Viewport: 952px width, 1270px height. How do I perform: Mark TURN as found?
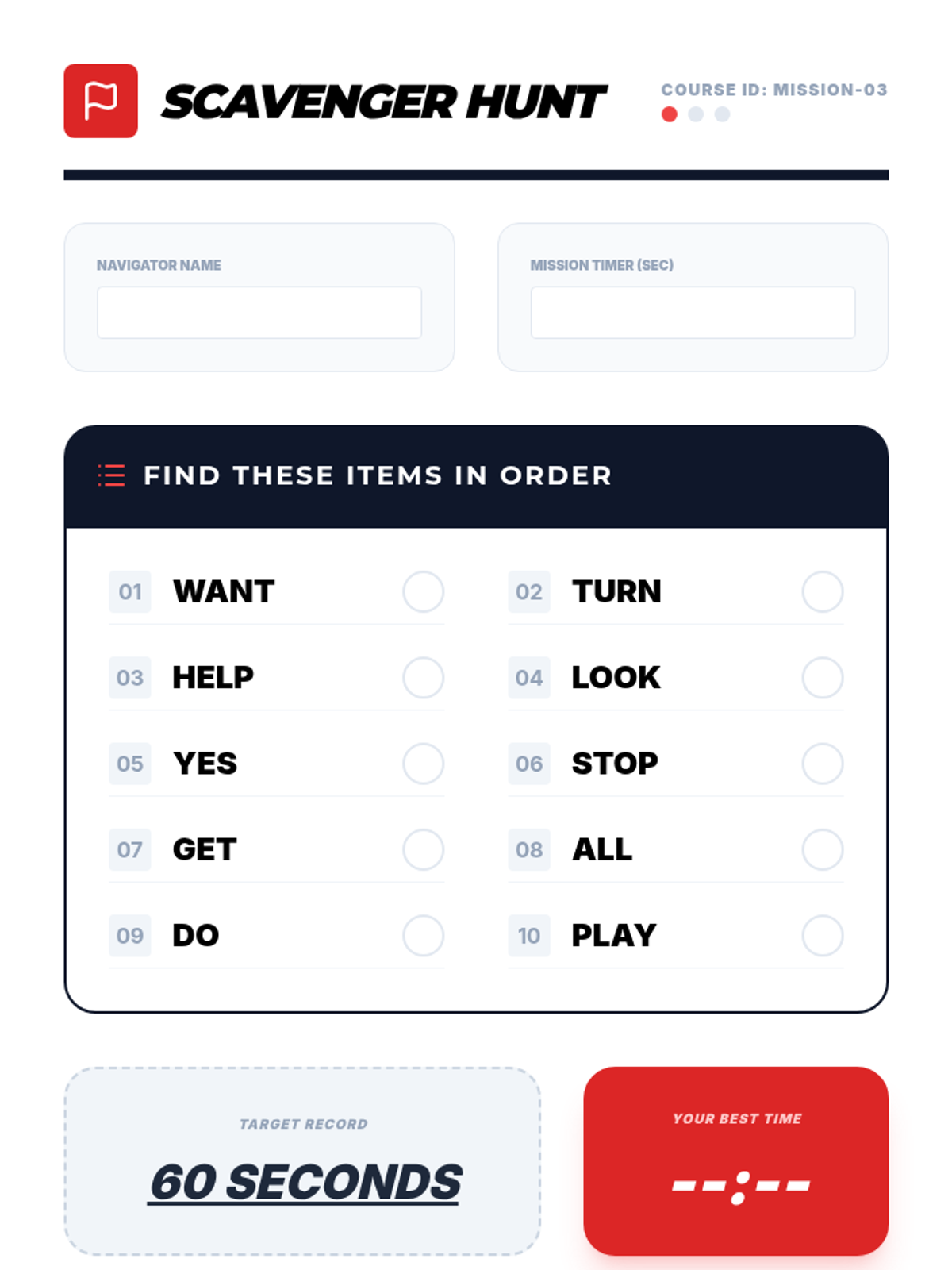pyautogui.click(x=822, y=591)
